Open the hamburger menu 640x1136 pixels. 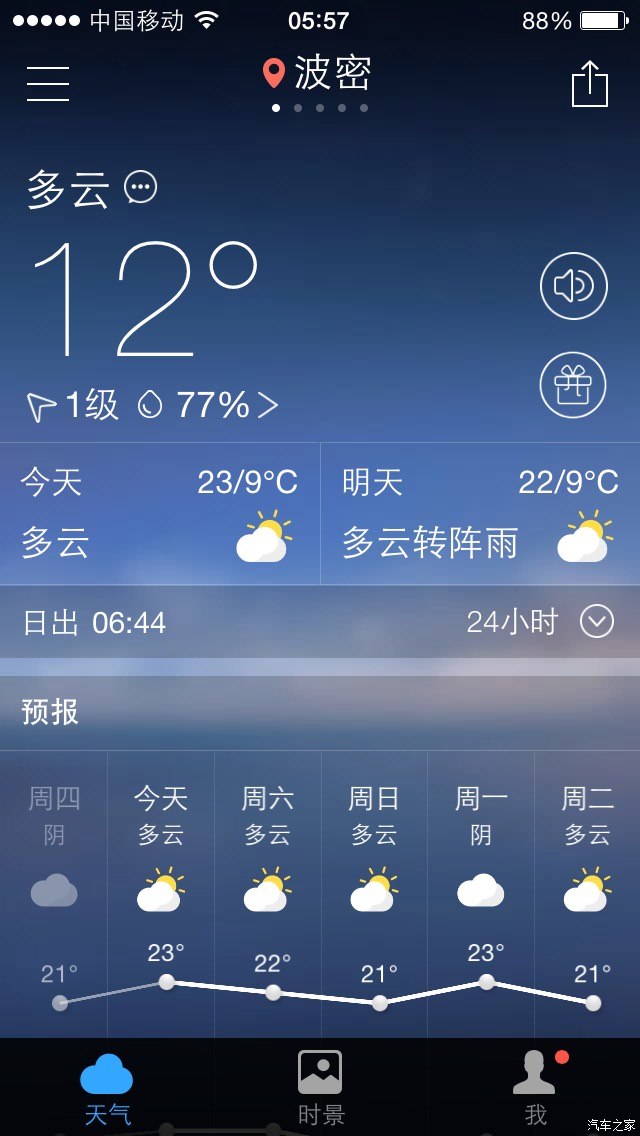pos(48,82)
